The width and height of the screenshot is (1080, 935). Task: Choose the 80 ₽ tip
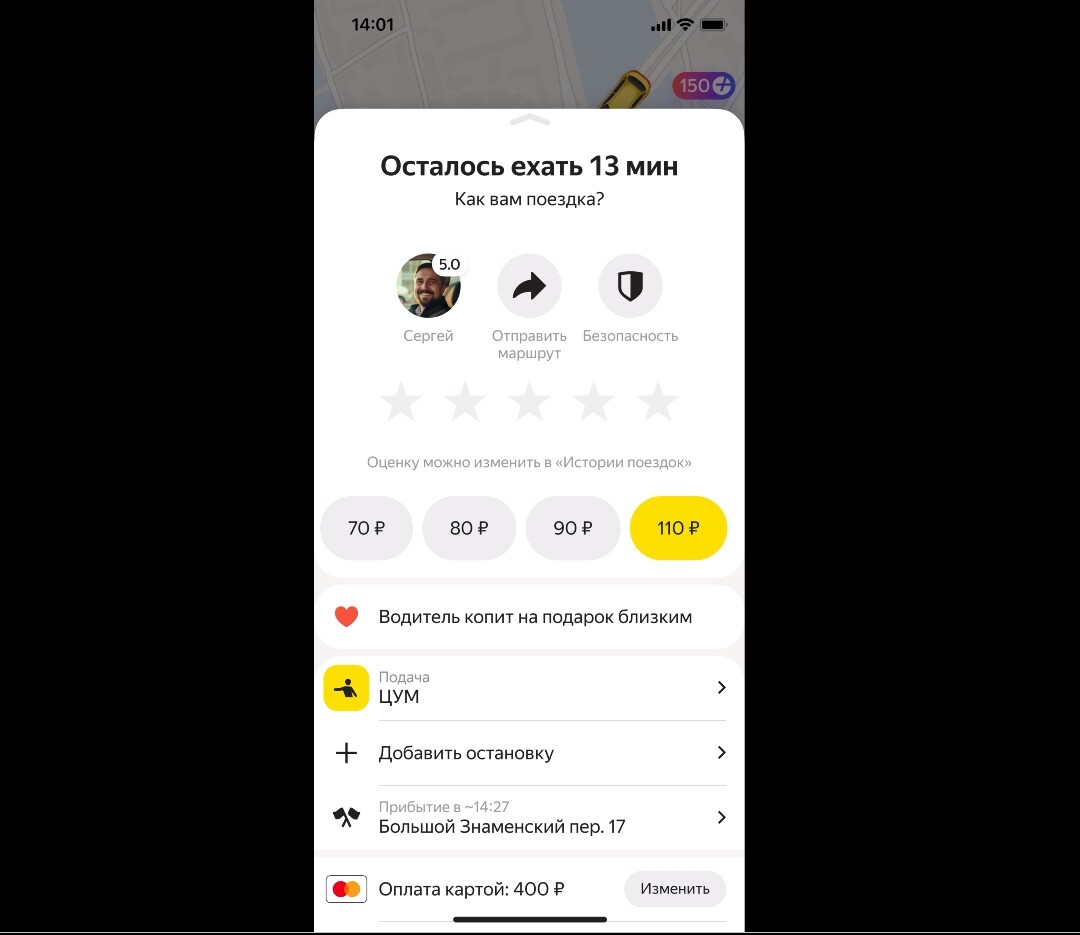(469, 528)
